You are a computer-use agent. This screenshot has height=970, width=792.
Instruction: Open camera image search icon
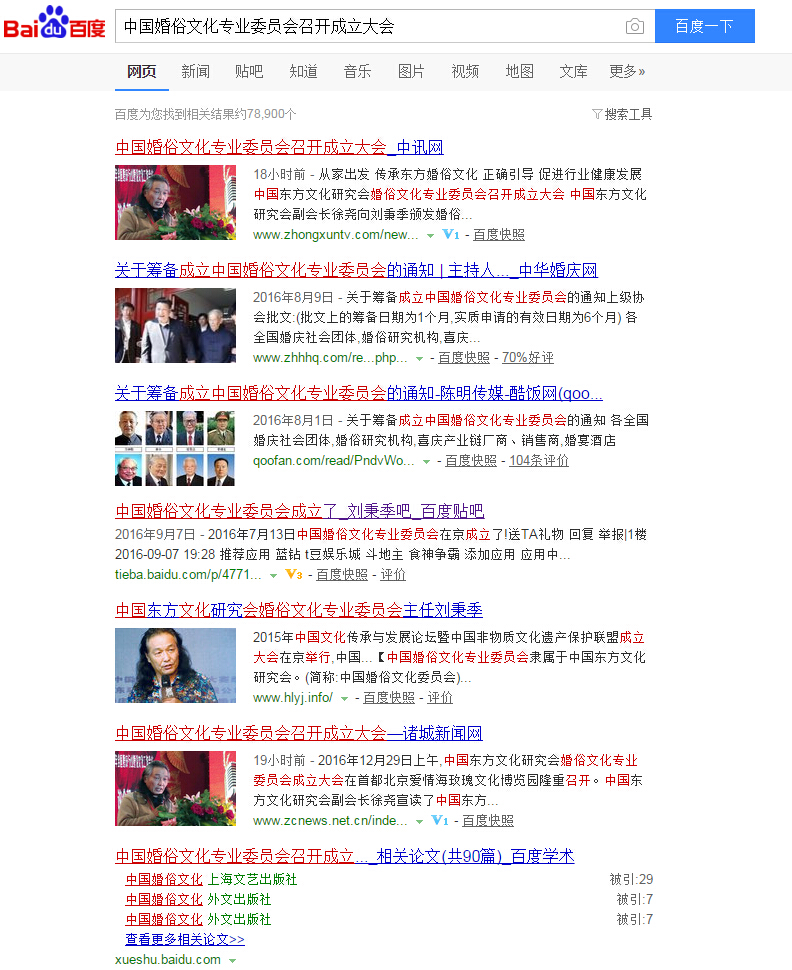tap(635, 27)
